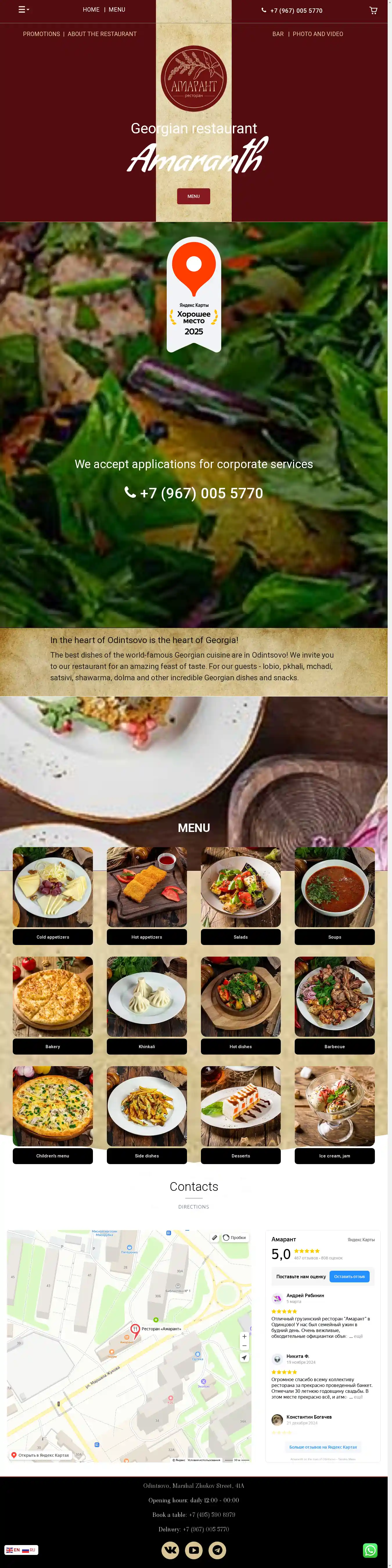
Task: Start a WhatsApp chat
Action: [x=370, y=1550]
